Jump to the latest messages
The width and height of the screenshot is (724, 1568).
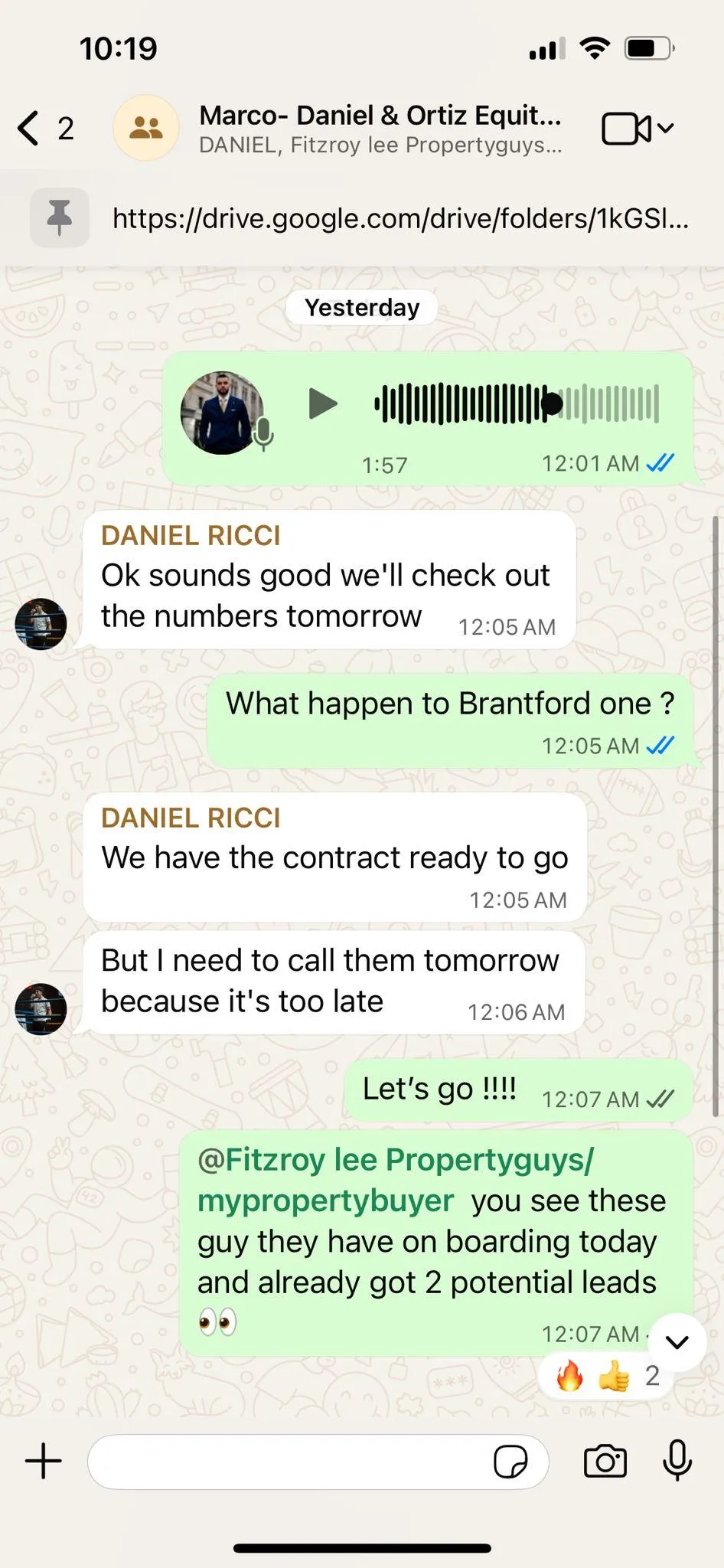coord(677,1341)
